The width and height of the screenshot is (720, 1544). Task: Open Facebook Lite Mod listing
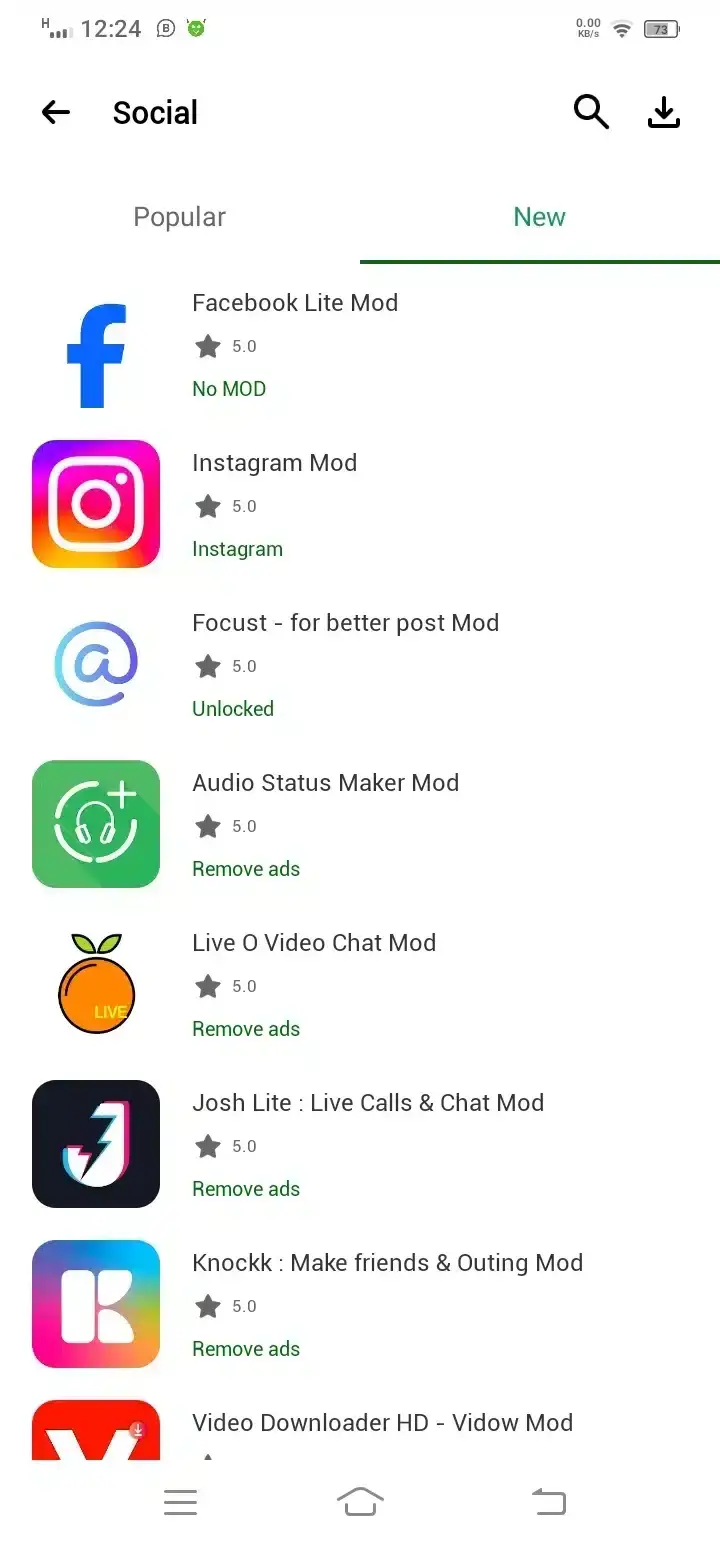[x=295, y=302]
